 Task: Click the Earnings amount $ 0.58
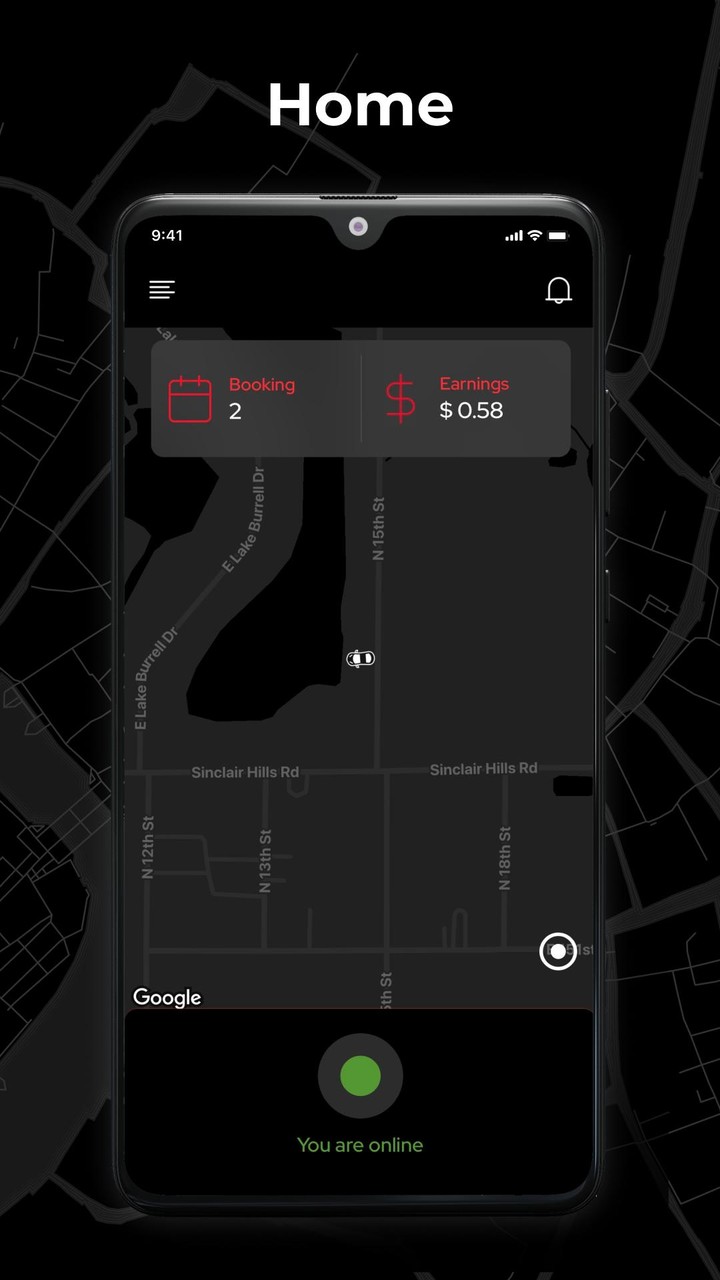[x=470, y=410]
